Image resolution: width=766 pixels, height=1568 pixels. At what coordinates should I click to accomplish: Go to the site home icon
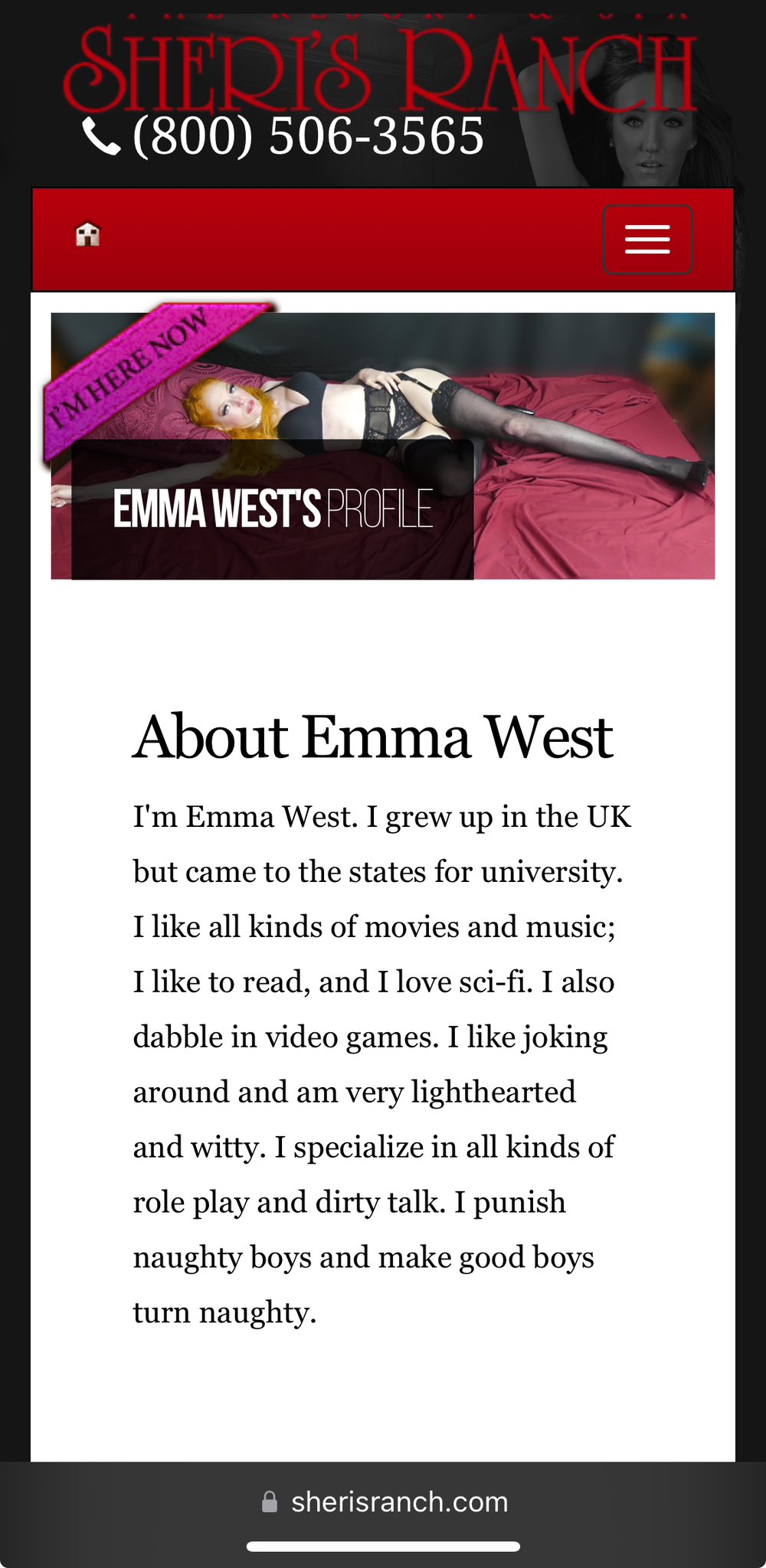[88, 234]
